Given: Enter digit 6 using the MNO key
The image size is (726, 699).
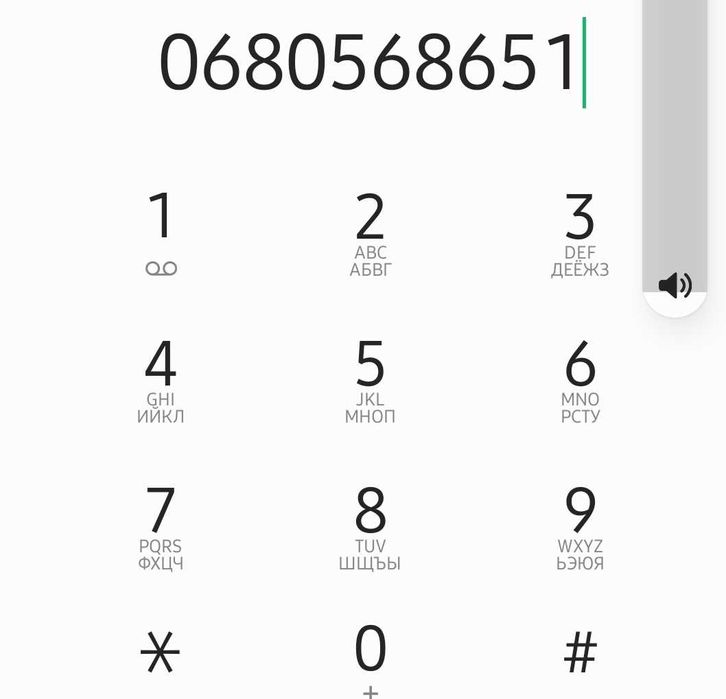Looking at the screenshot, I should click(580, 381).
